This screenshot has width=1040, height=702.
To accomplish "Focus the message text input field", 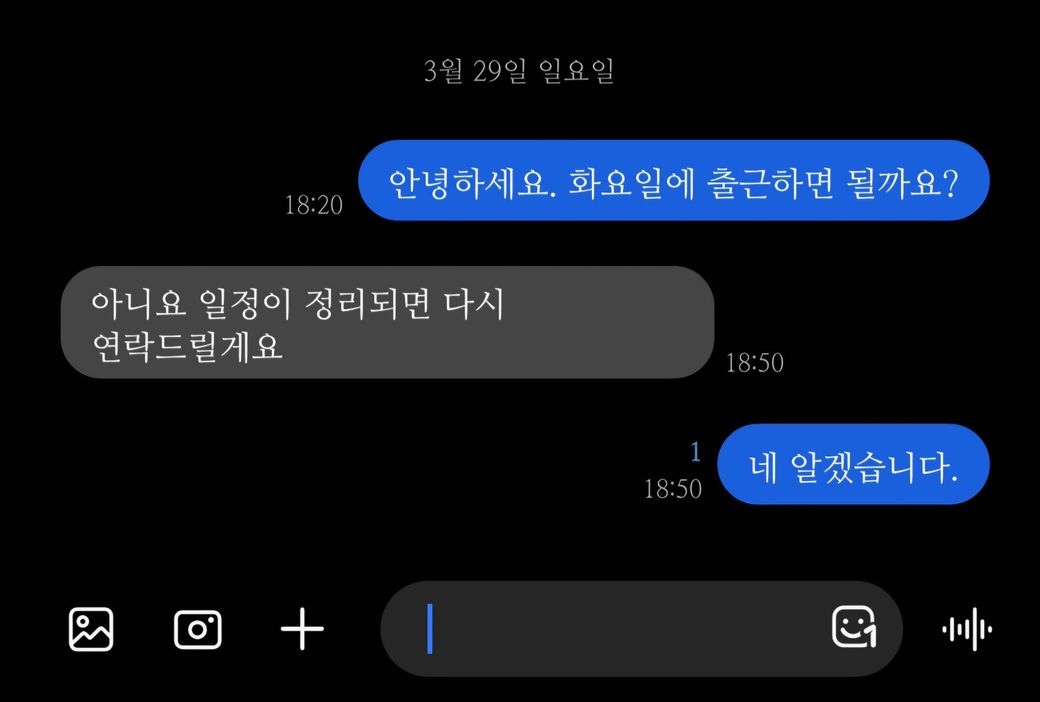I will tap(620, 629).
